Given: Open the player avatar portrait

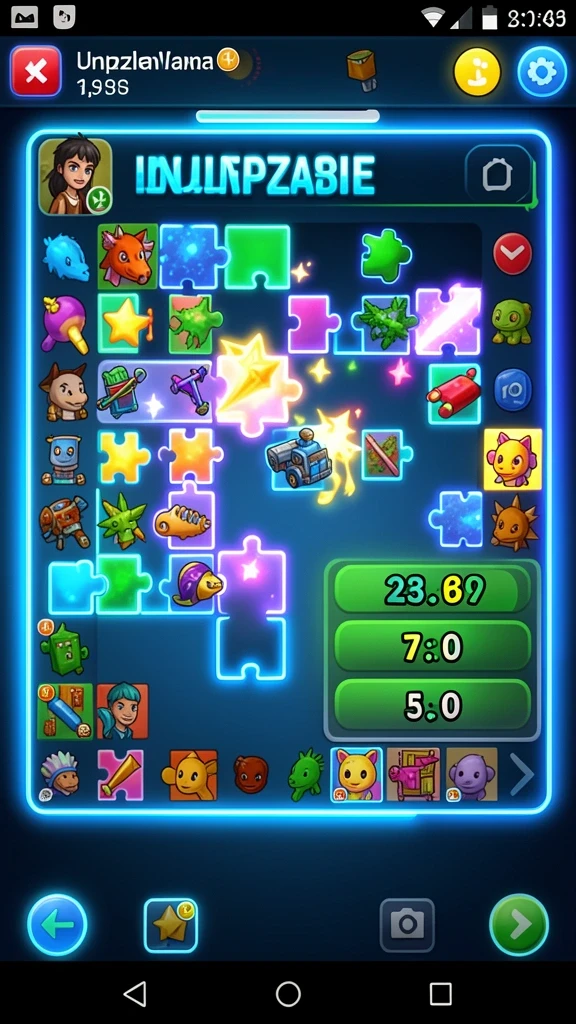Looking at the screenshot, I should (x=74, y=176).
